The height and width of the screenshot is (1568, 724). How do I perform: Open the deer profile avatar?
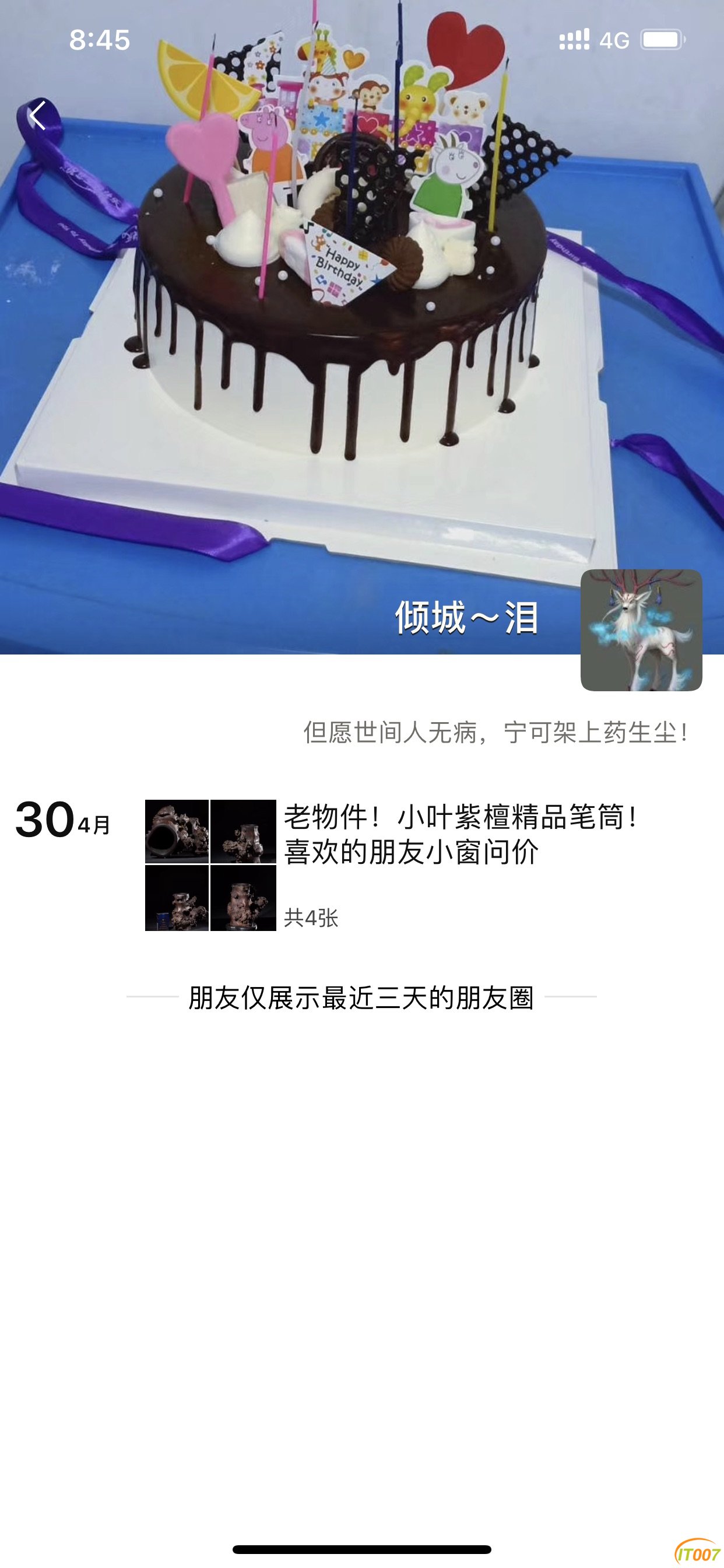coord(641,630)
